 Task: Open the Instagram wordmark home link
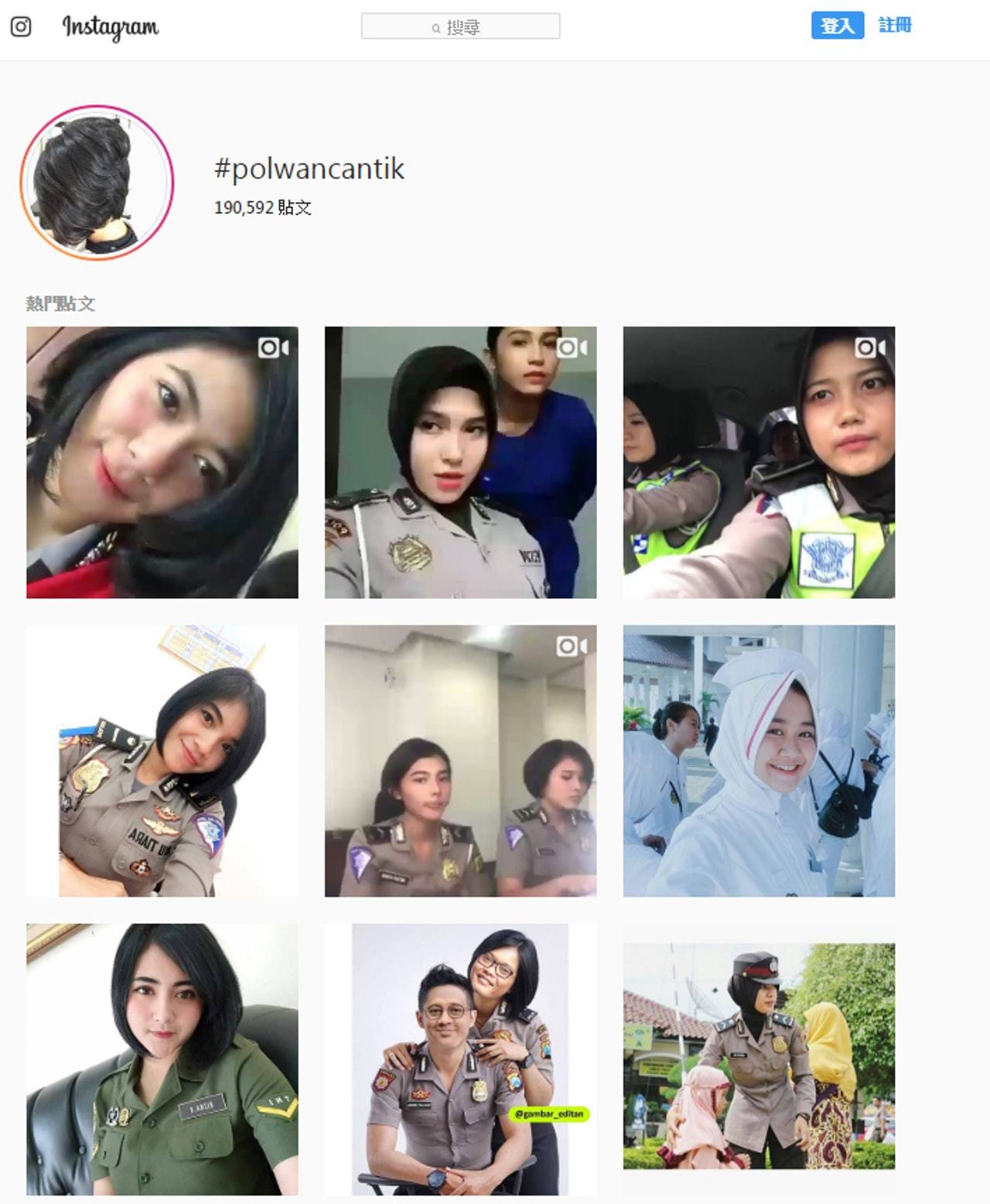pos(111,27)
